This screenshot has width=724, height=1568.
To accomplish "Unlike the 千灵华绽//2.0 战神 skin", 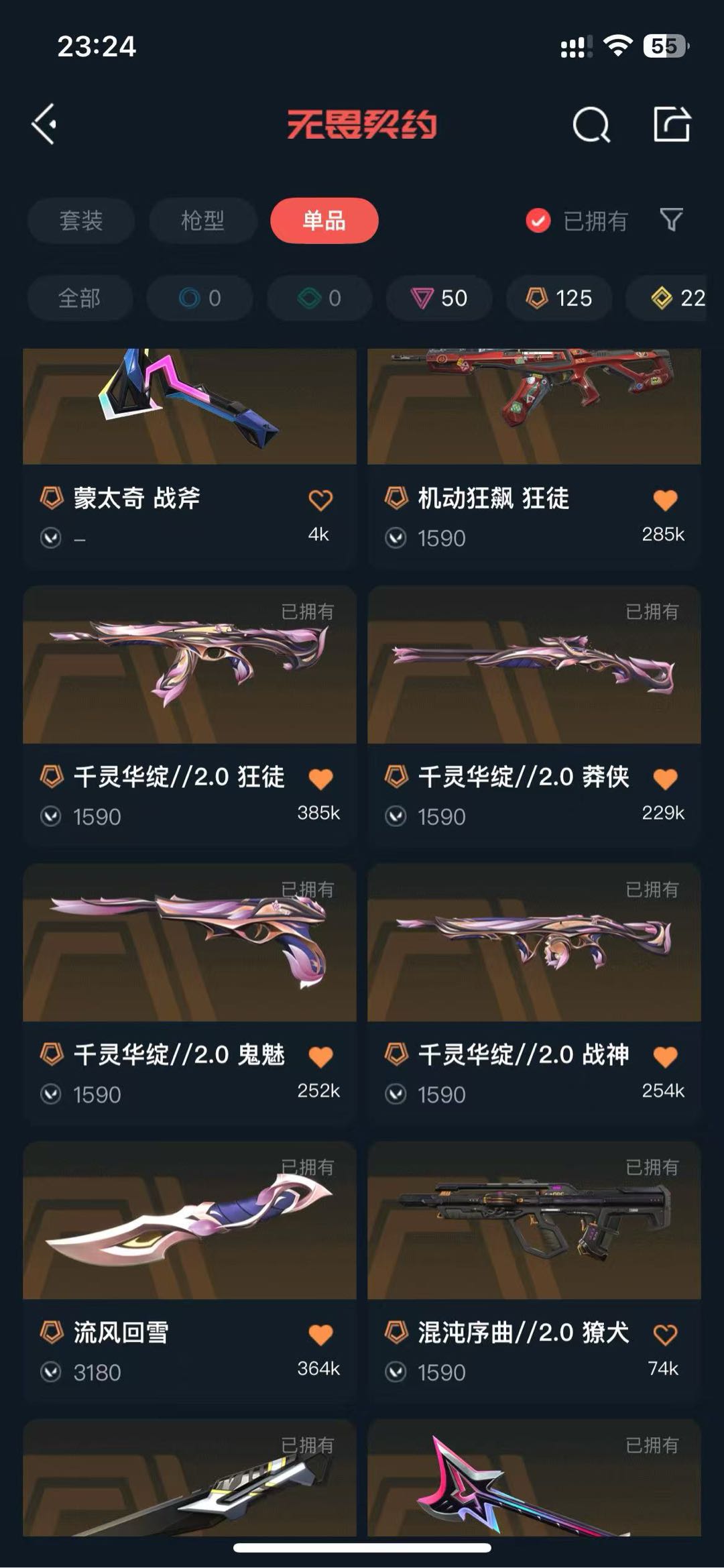I will point(665,1057).
